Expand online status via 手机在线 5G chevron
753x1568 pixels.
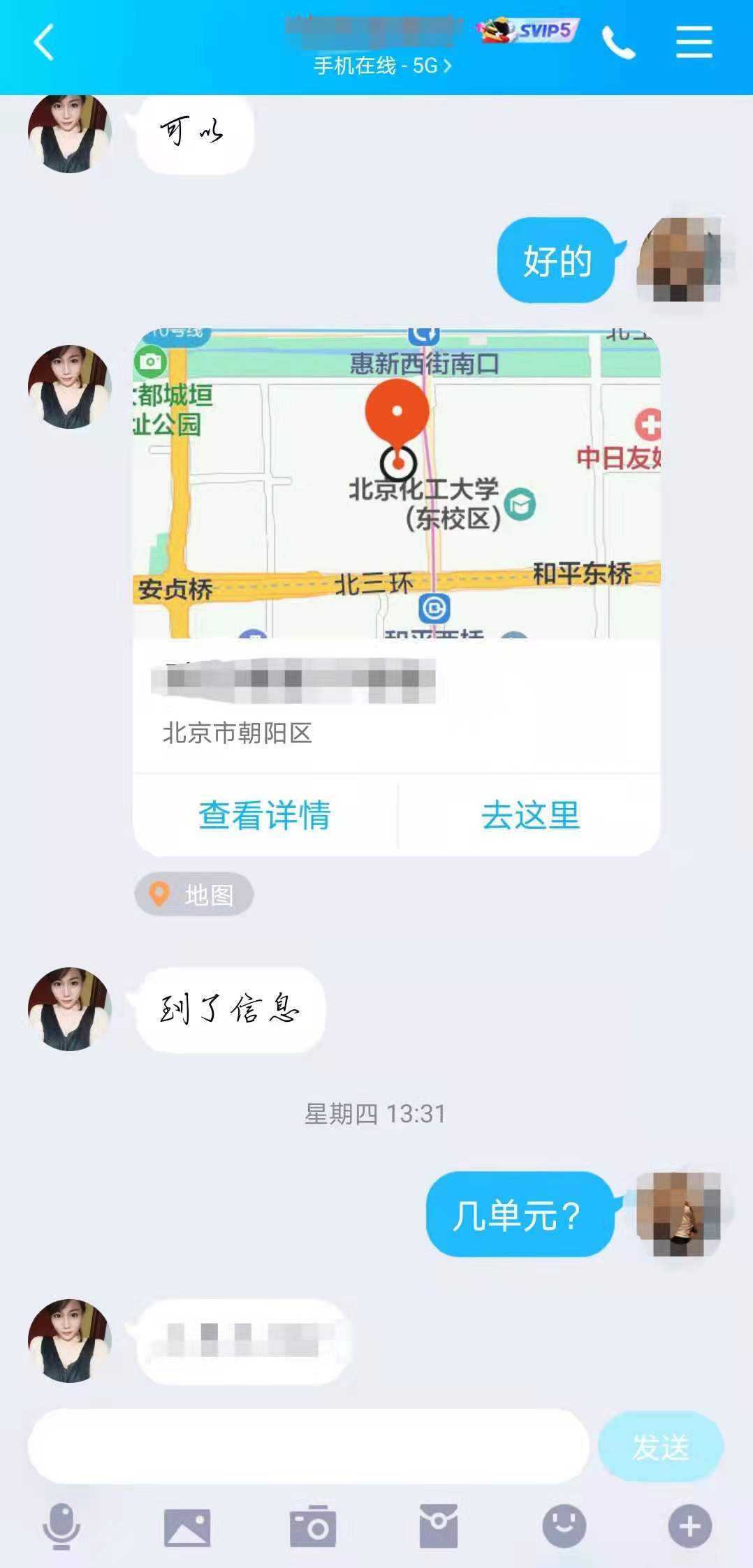[x=383, y=66]
